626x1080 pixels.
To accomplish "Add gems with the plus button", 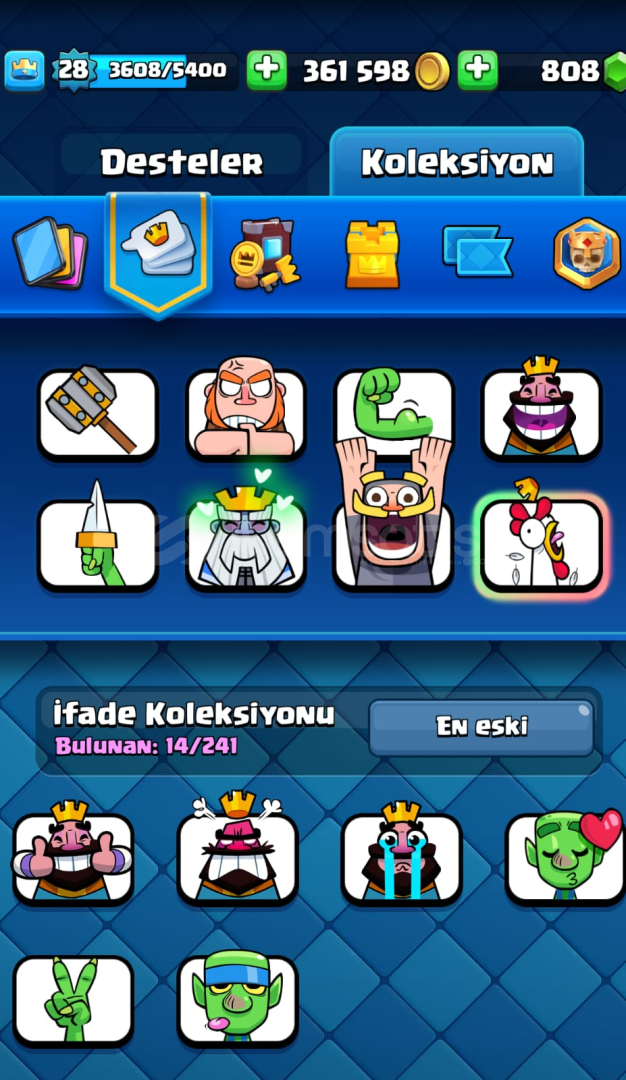I will point(477,70).
